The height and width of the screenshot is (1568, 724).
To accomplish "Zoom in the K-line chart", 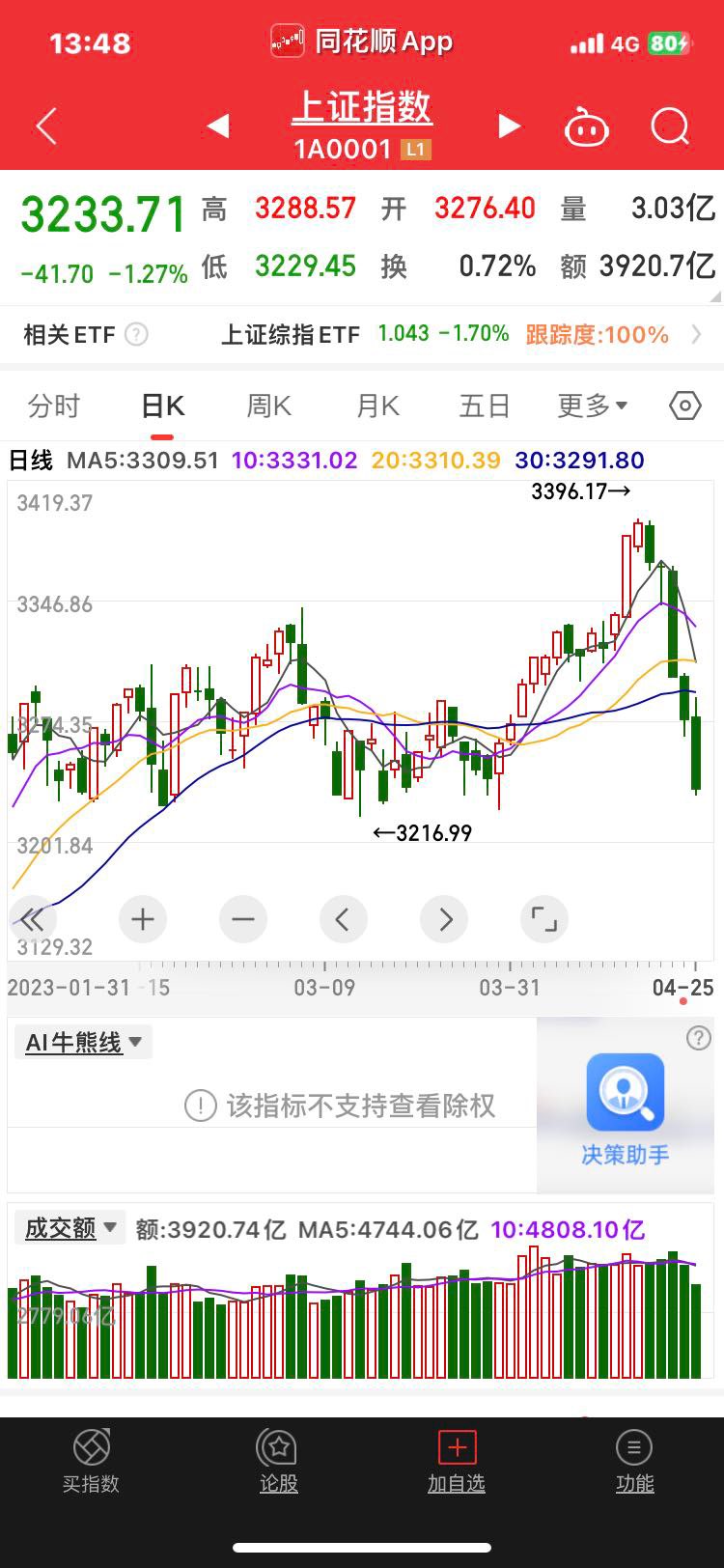I will tap(143, 919).
